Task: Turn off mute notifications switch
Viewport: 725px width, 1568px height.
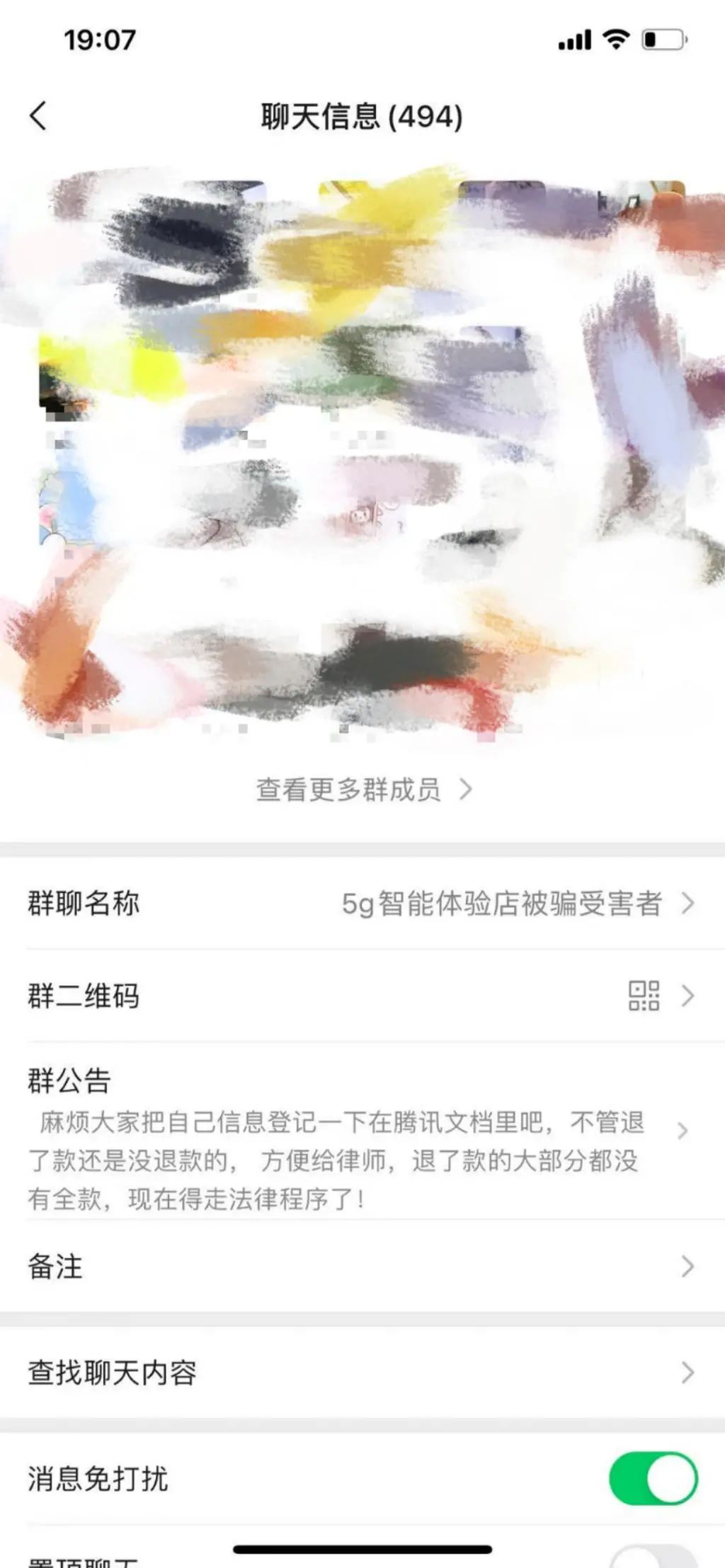Action: tap(652, 1479)
